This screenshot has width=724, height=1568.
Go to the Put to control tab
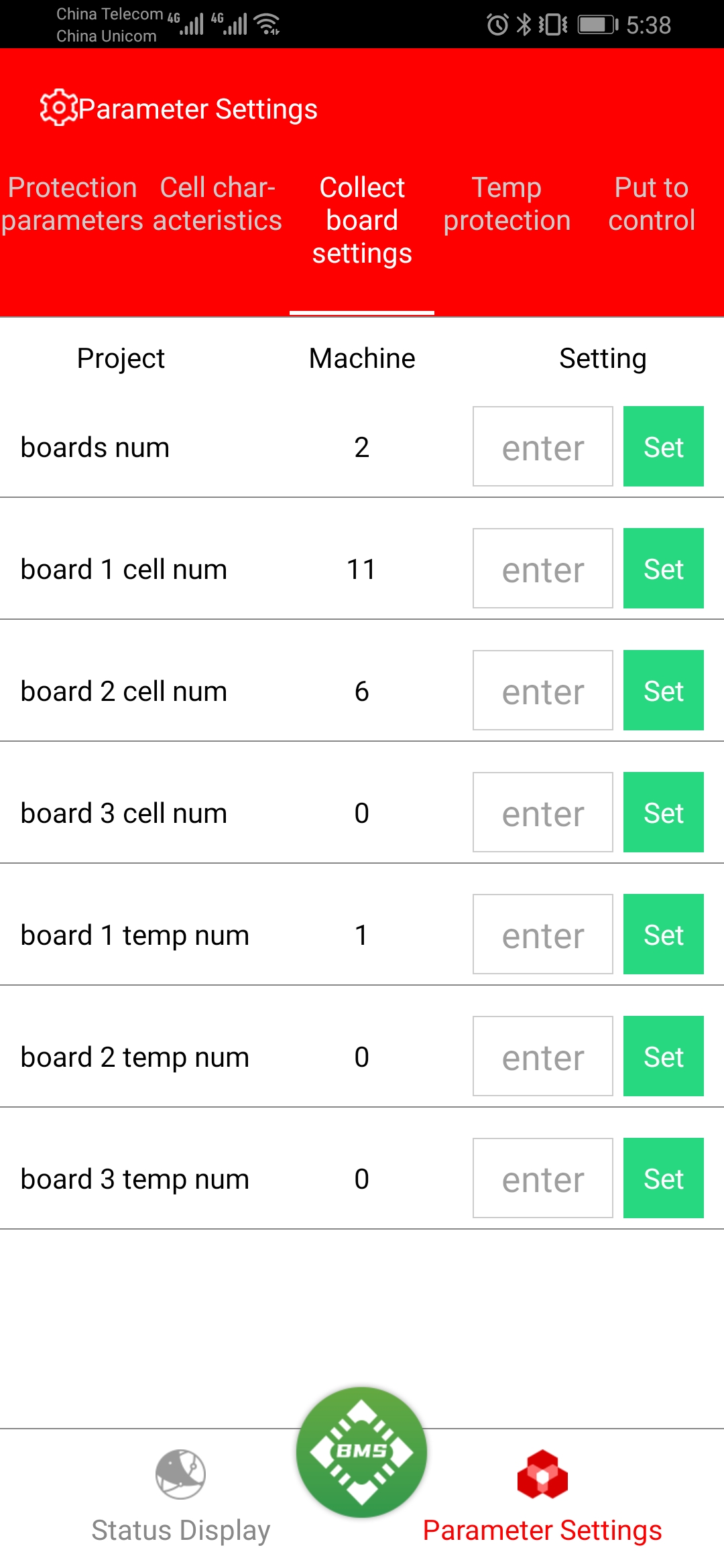[x=652, y=204]
